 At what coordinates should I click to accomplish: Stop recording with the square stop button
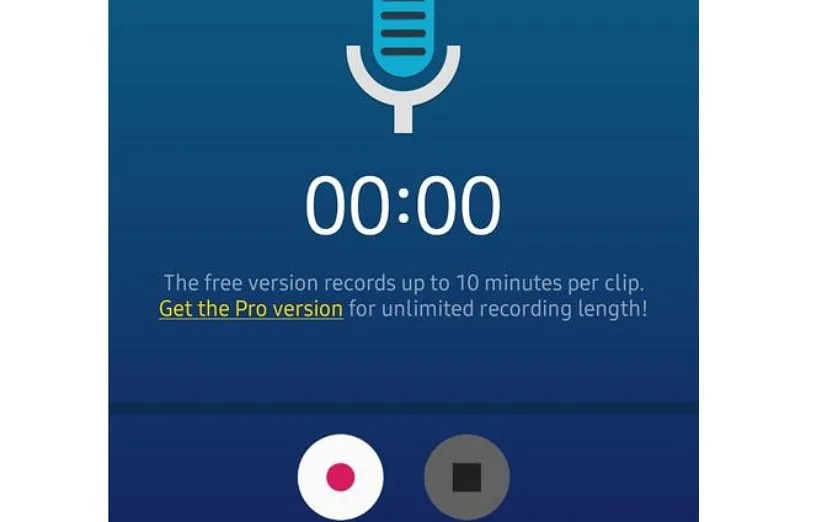tap(466, 477)
